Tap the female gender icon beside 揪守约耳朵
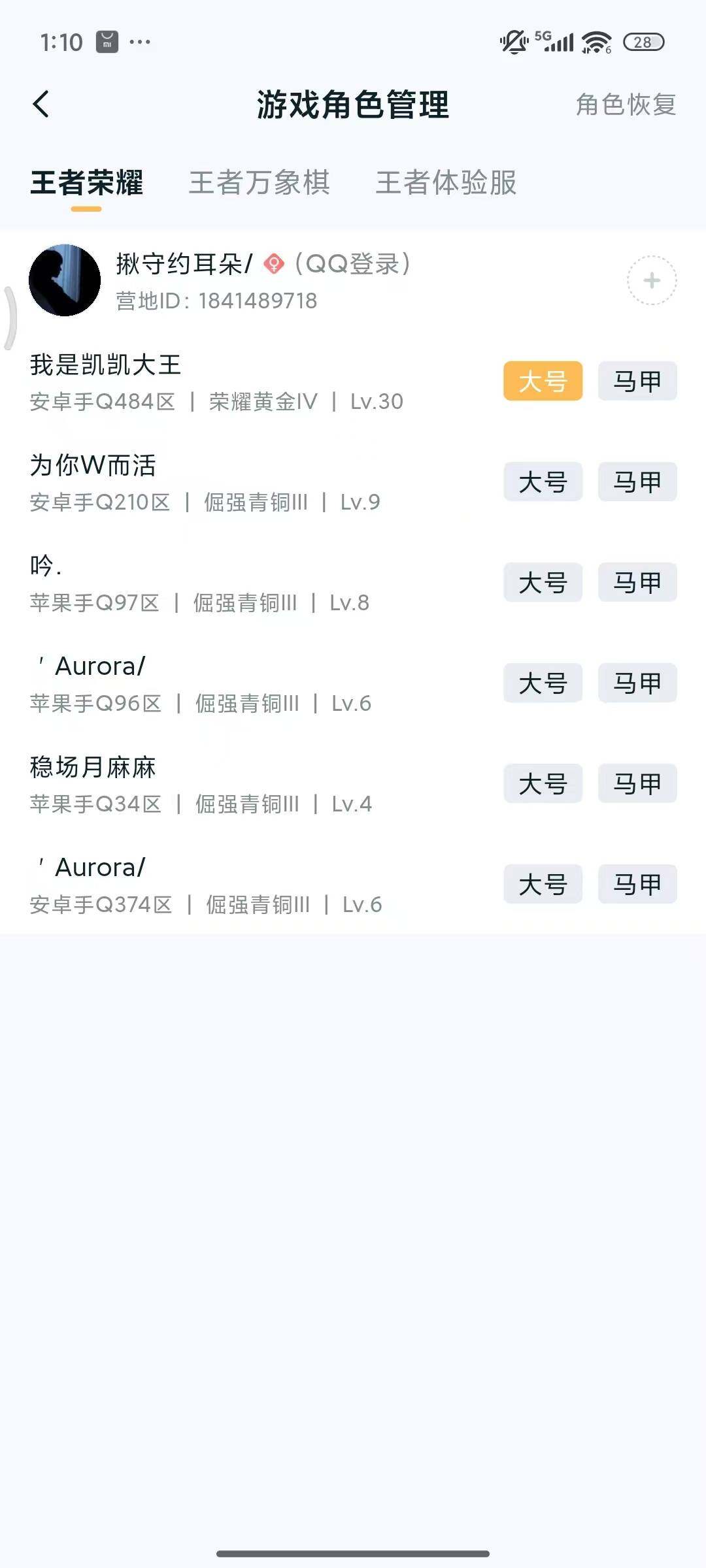 coord(273,265)
